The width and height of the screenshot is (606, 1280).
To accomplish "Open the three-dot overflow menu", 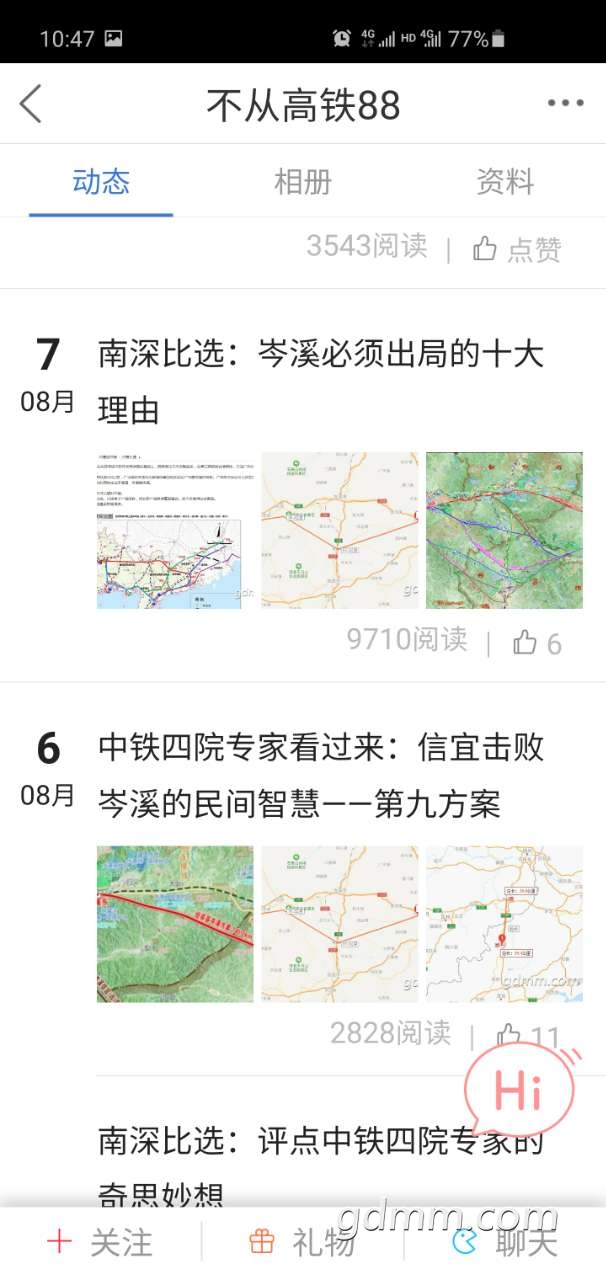I will pos(565,103).
